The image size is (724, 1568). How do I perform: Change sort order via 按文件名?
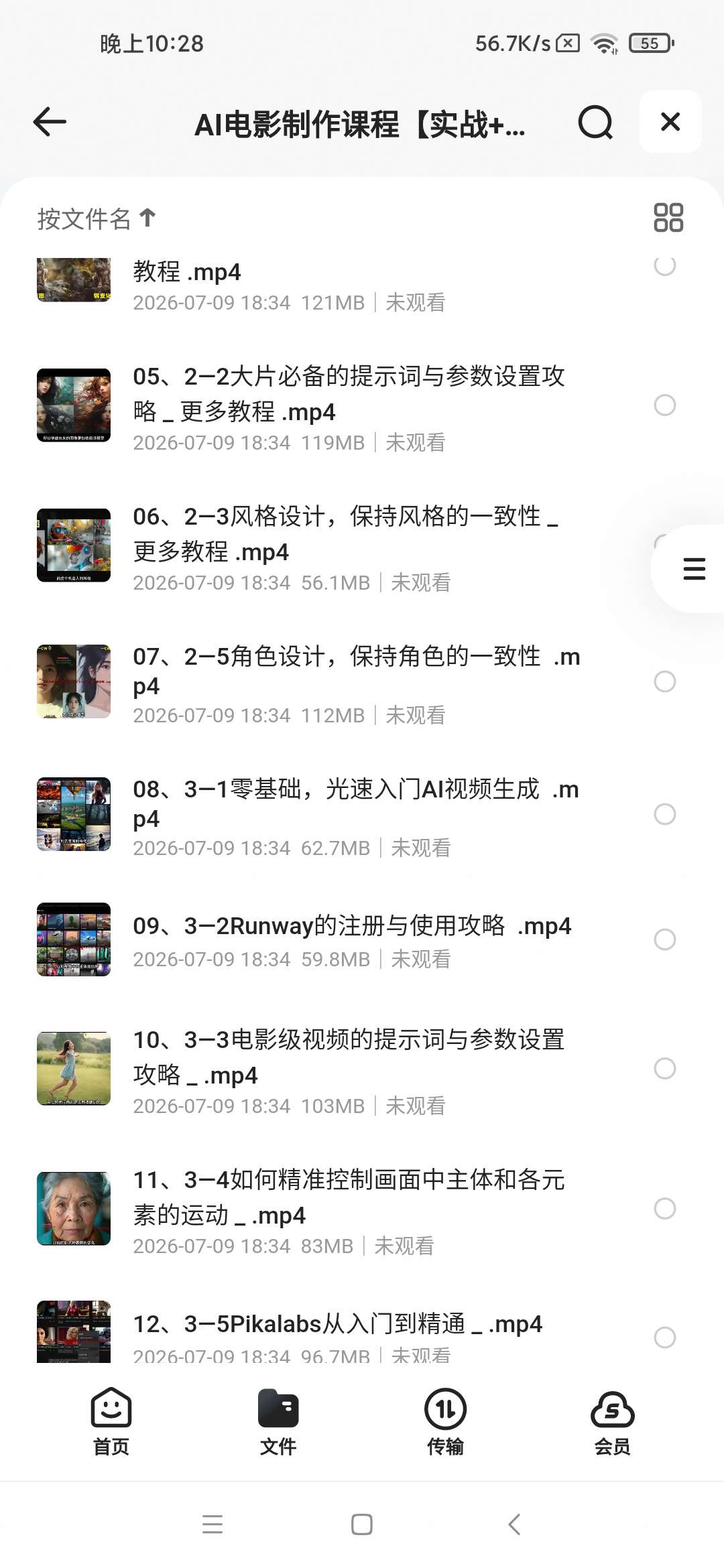pos(97,218)
